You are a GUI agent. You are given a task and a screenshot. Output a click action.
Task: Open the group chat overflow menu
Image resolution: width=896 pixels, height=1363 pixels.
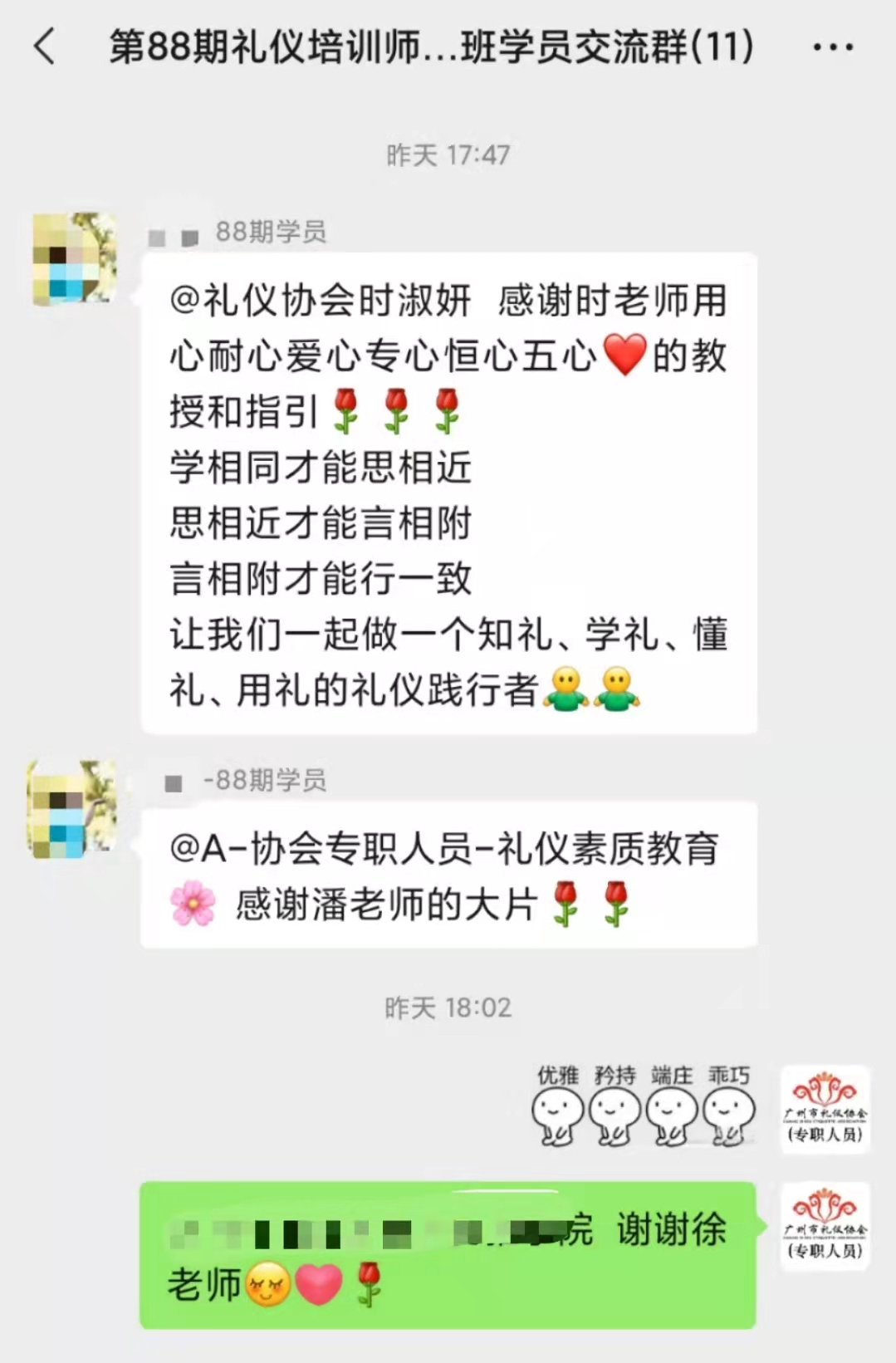(x=832, y=47)
